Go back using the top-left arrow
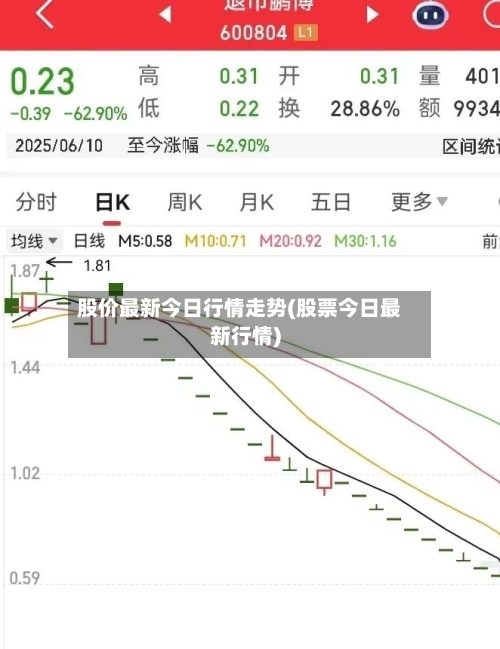This screenshot has height=649, width=500. 45,15
